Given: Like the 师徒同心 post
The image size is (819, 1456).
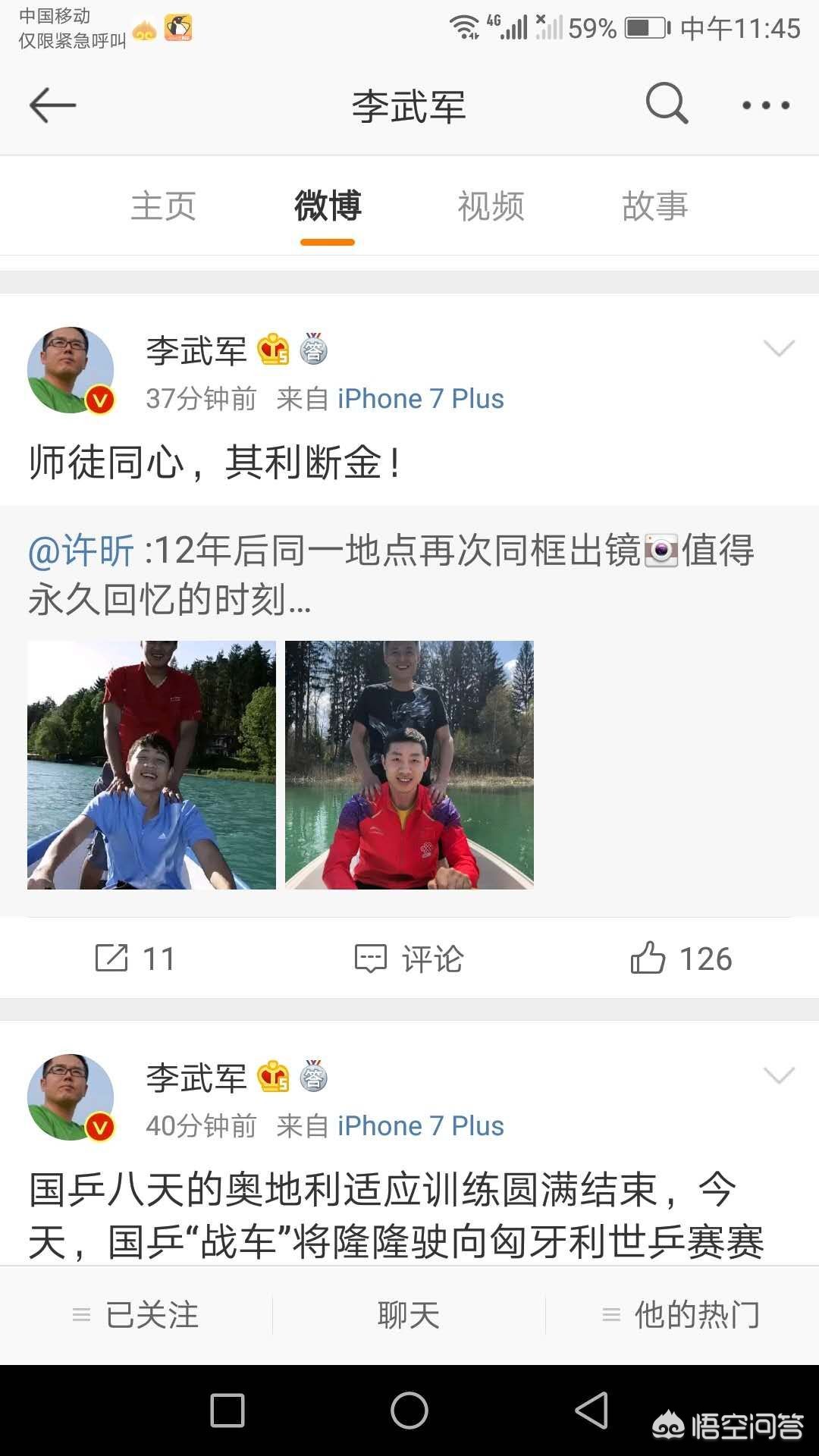Looking at the screenshot, I should [x=681, y=959].
